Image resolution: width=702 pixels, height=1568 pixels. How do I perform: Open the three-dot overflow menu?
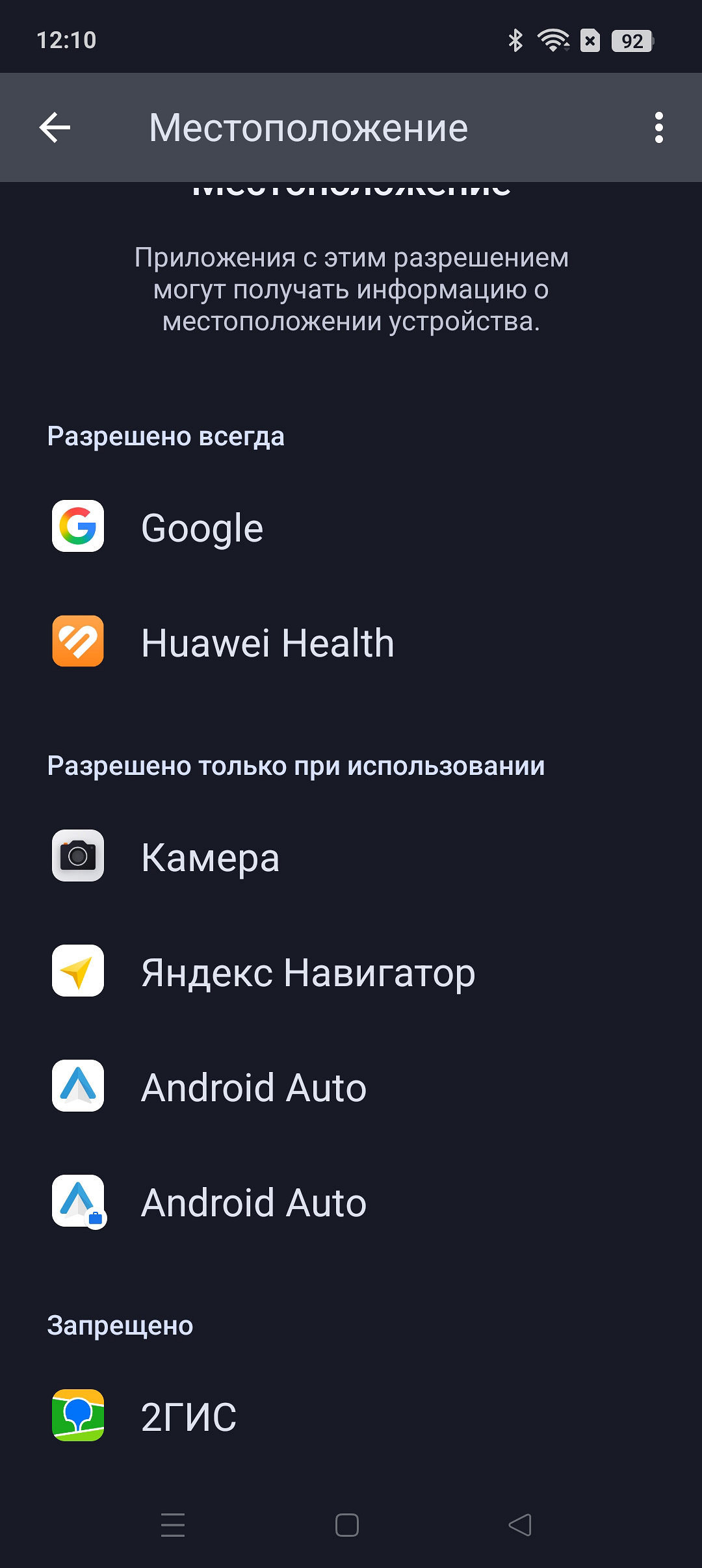(658, 127)
